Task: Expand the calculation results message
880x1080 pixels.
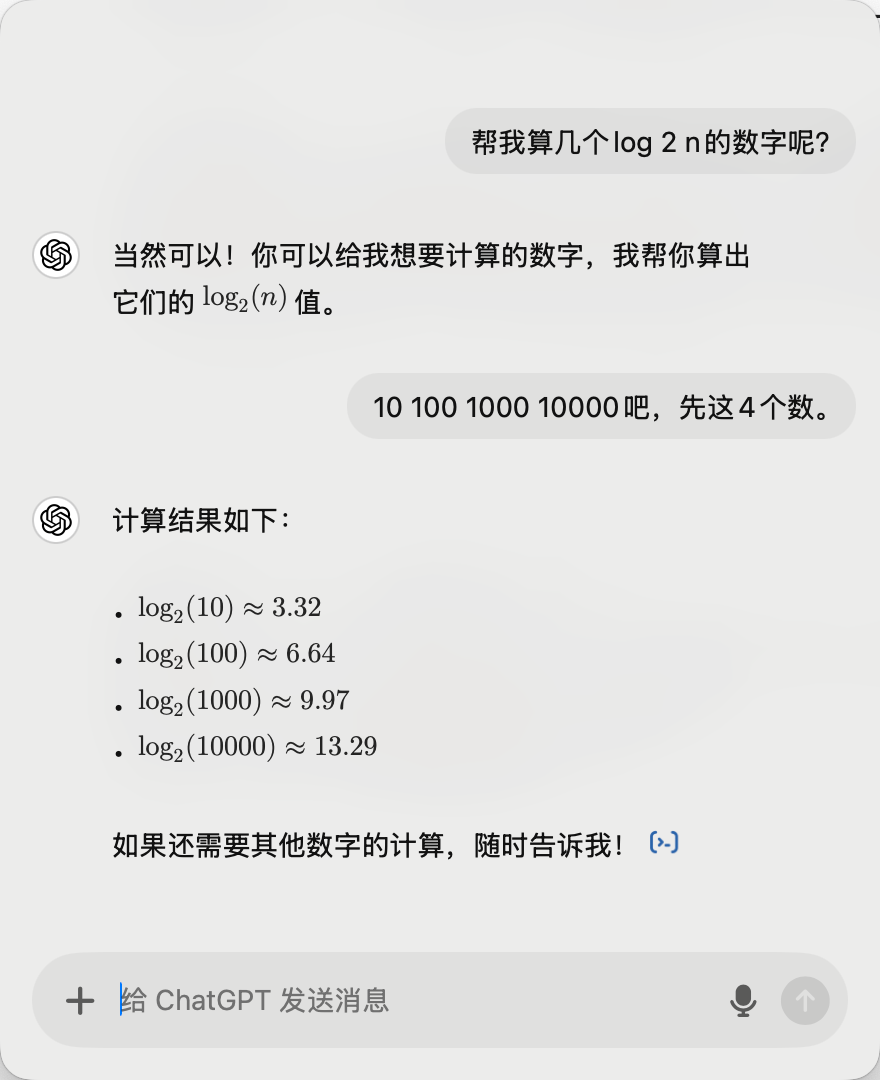Action: [x=200, y=520]
